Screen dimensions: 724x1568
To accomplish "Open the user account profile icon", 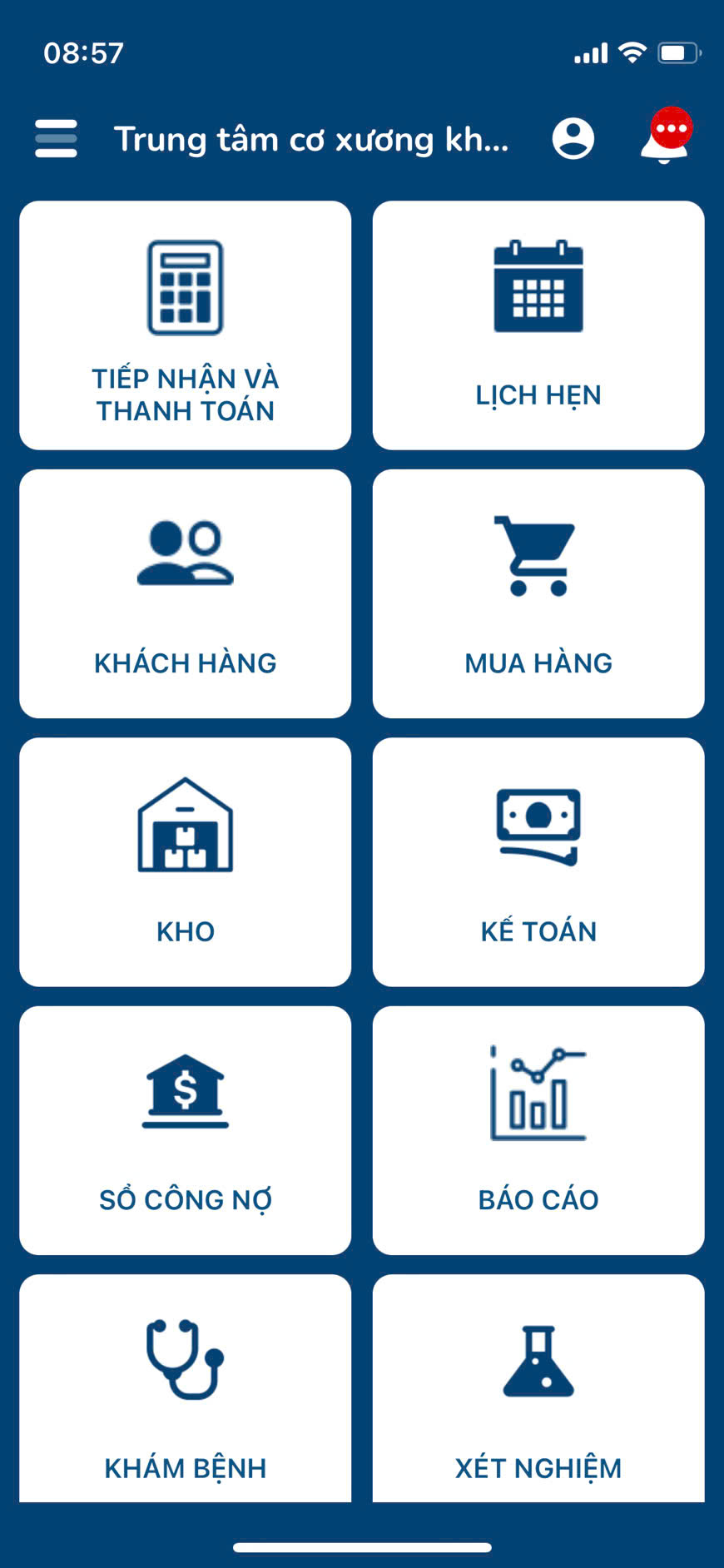I will click(573, 138).
